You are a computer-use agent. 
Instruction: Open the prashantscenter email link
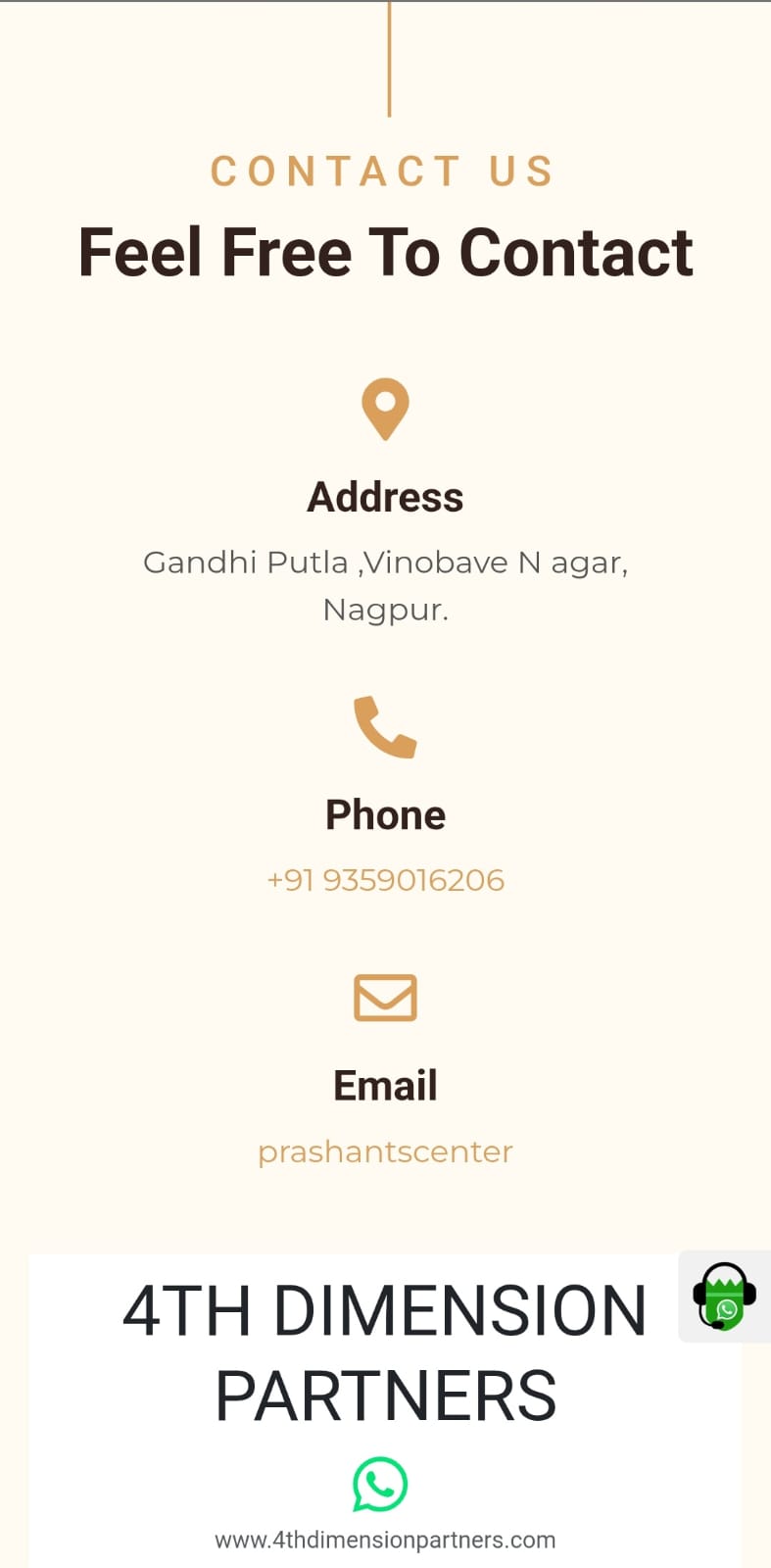tap(385, 1151)
